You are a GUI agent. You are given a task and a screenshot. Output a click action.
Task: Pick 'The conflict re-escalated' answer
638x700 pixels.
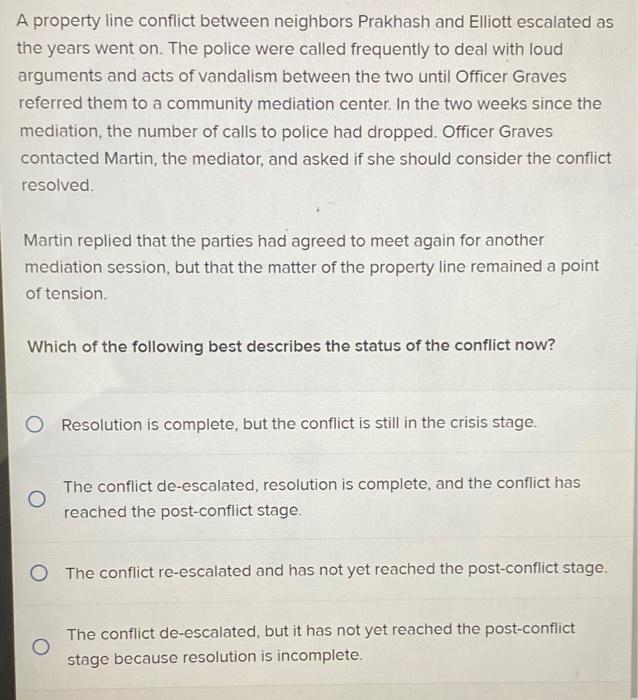[x=36, y=570]
